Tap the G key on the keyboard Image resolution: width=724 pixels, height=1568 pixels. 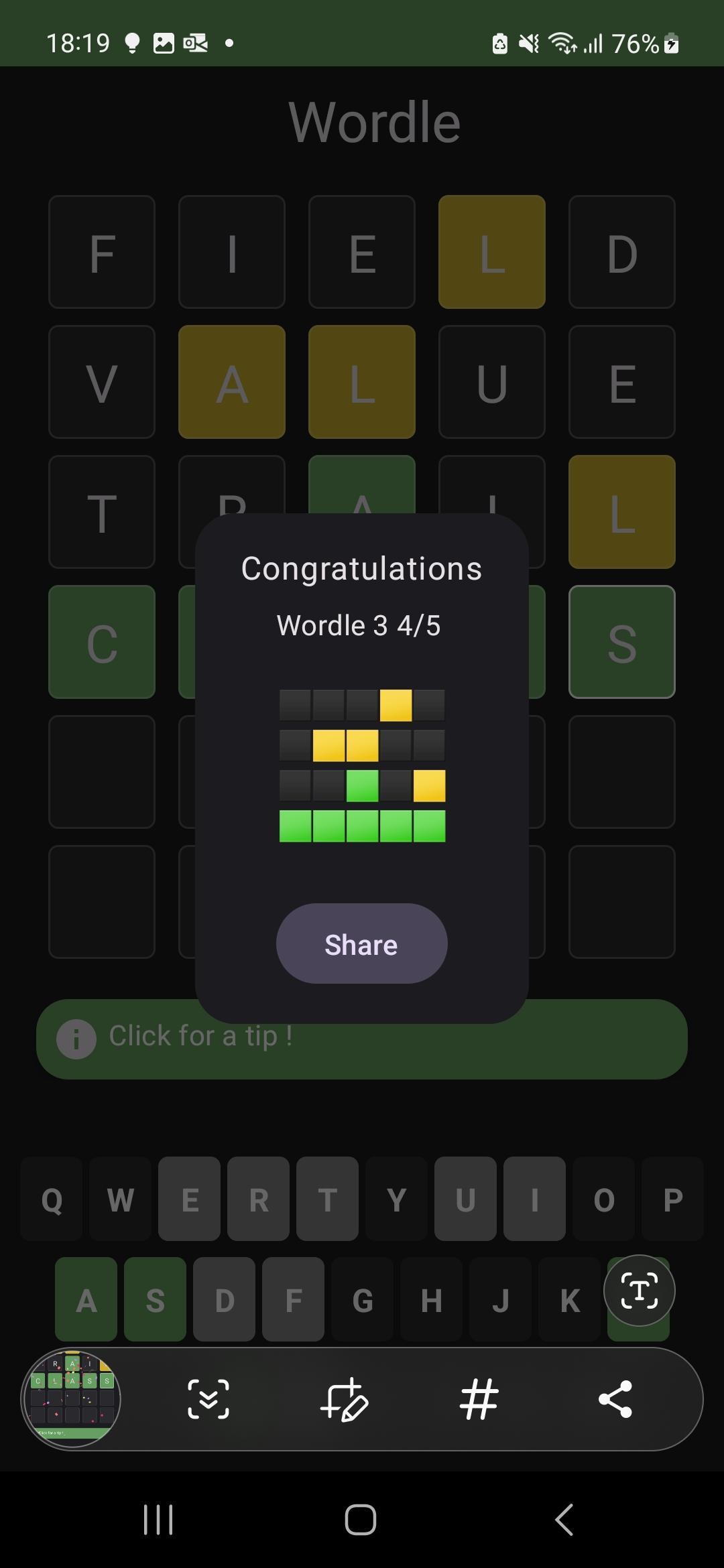363,1300
